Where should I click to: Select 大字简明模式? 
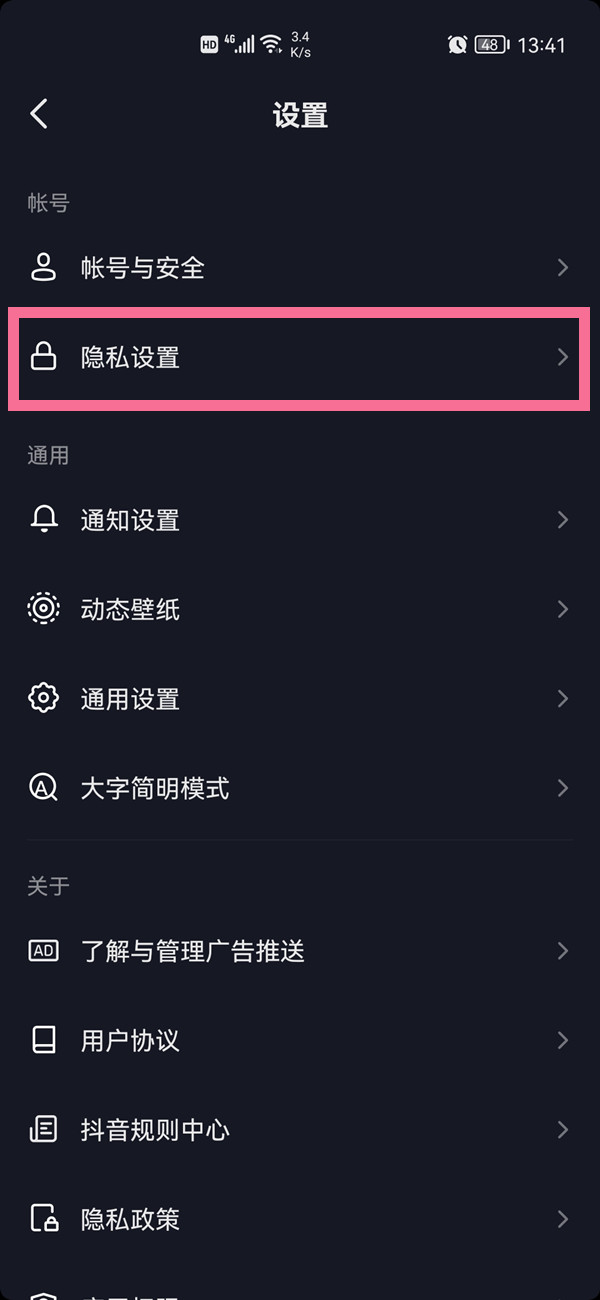click(x=300, y=788)
